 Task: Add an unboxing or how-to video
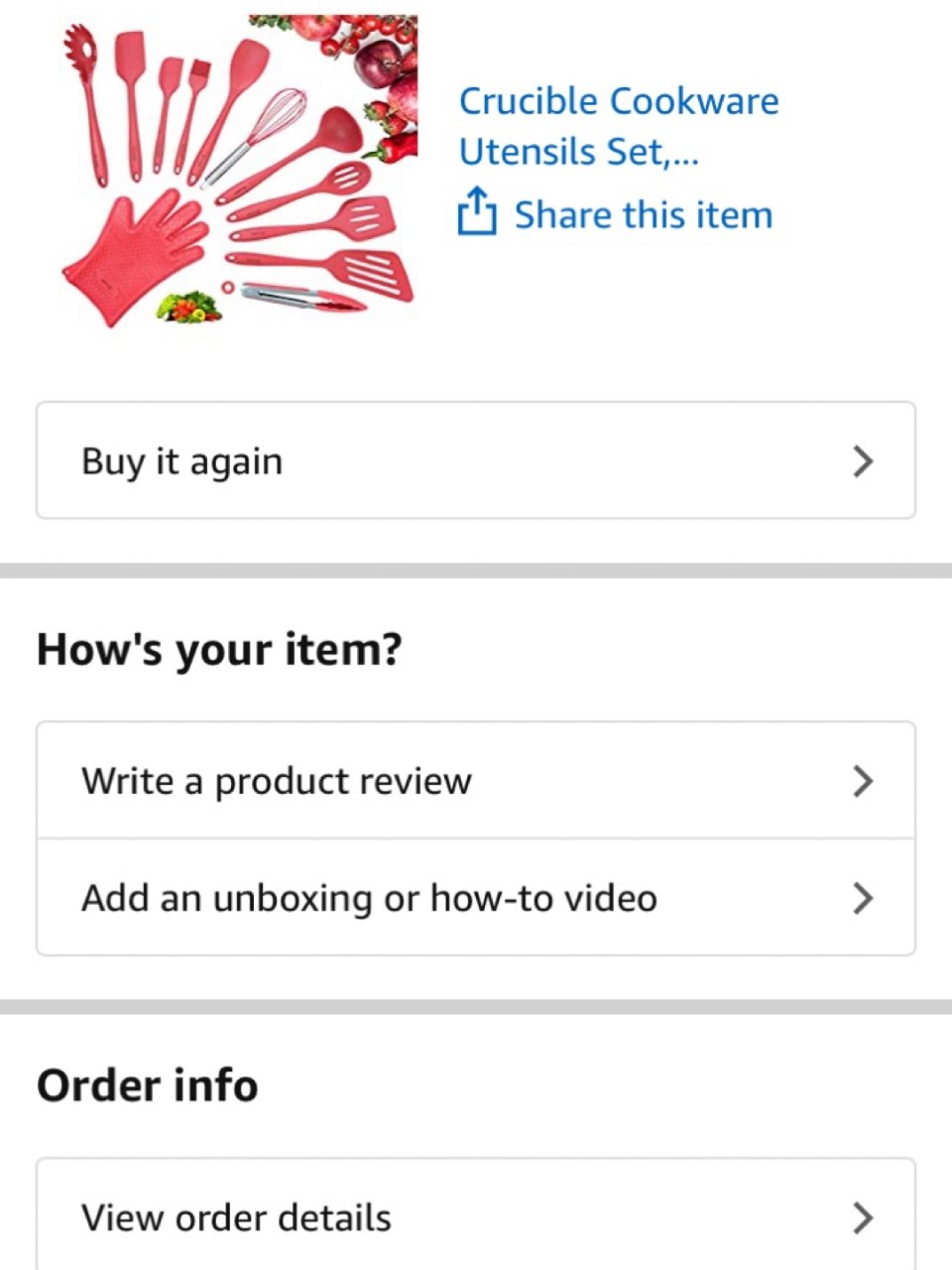point(475,898)
